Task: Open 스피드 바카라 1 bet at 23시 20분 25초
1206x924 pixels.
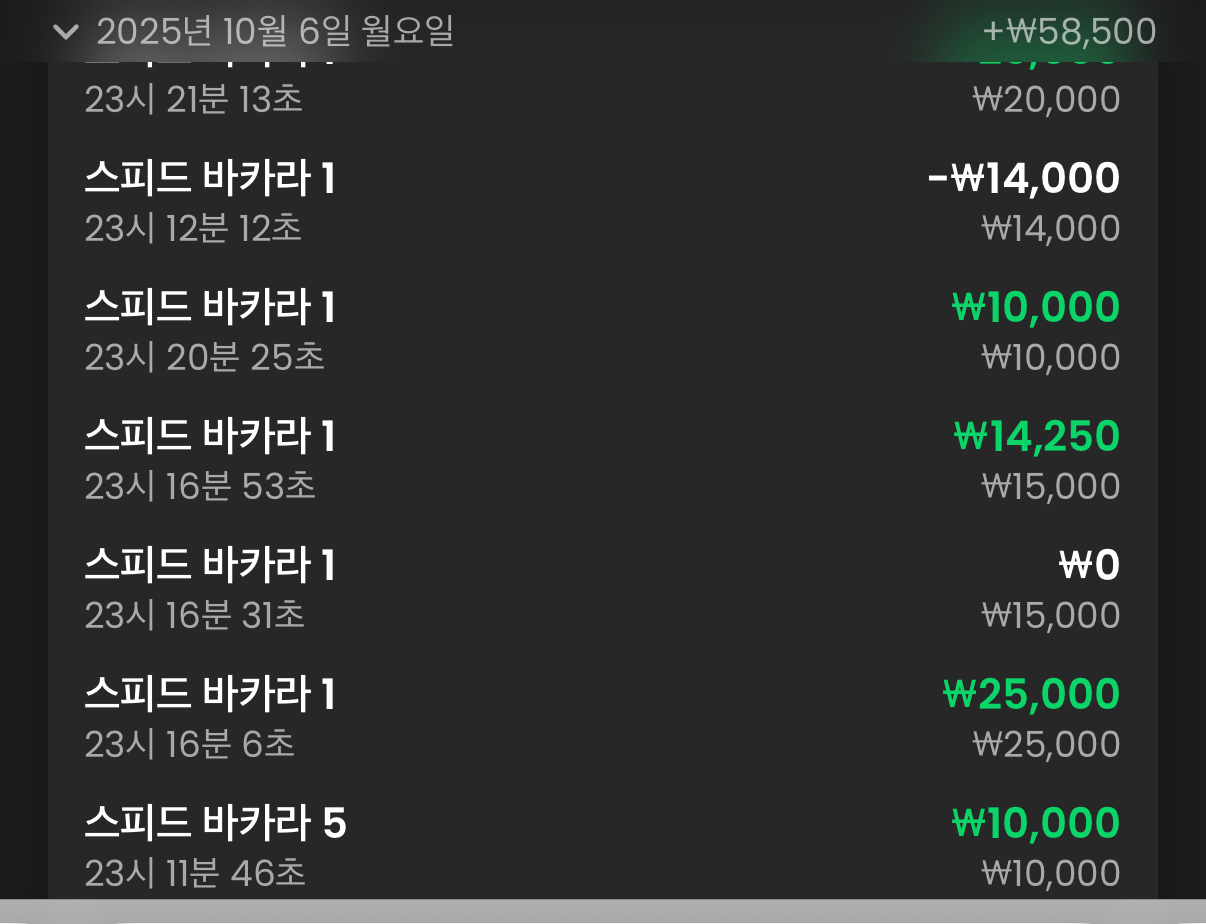Action: pos(600,332)
